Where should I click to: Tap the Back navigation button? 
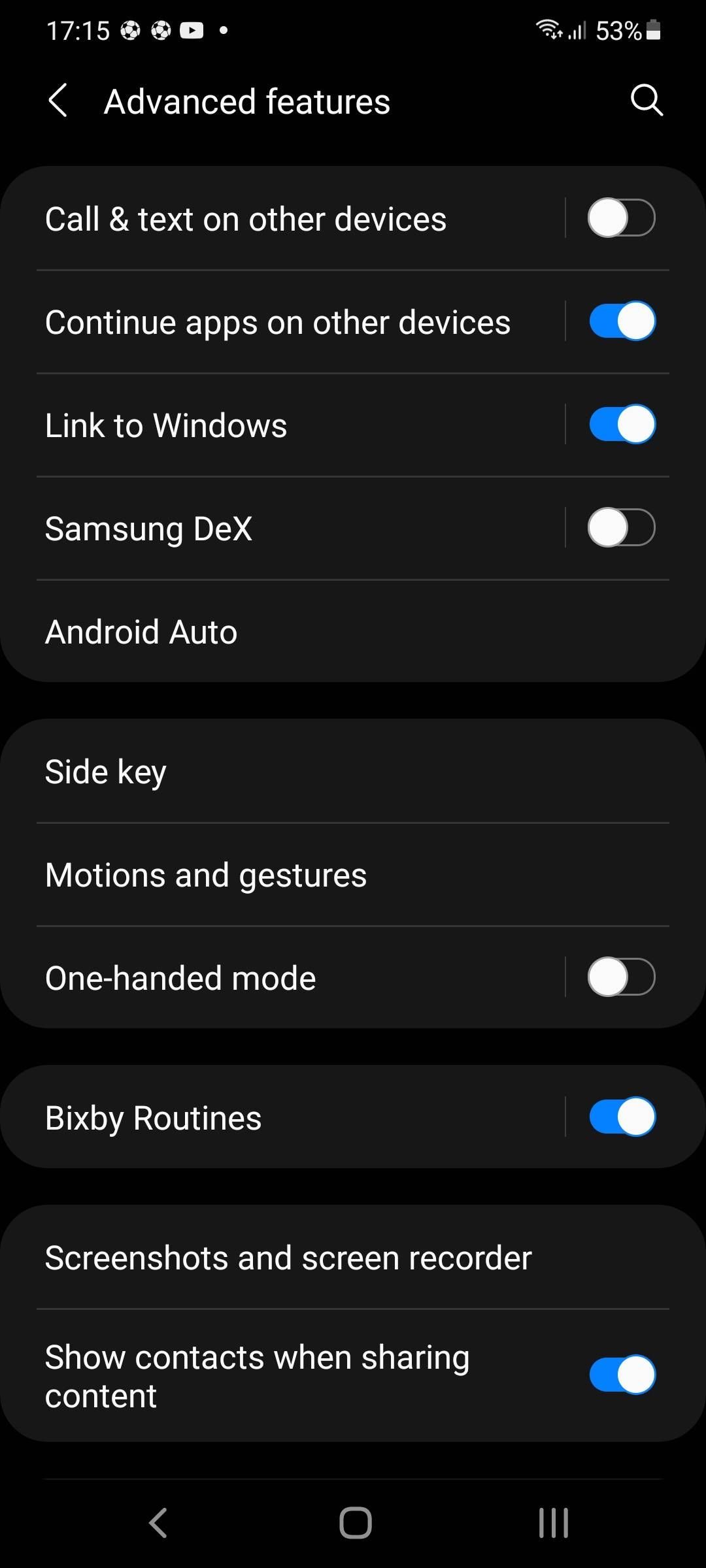tap(156, 1522)
